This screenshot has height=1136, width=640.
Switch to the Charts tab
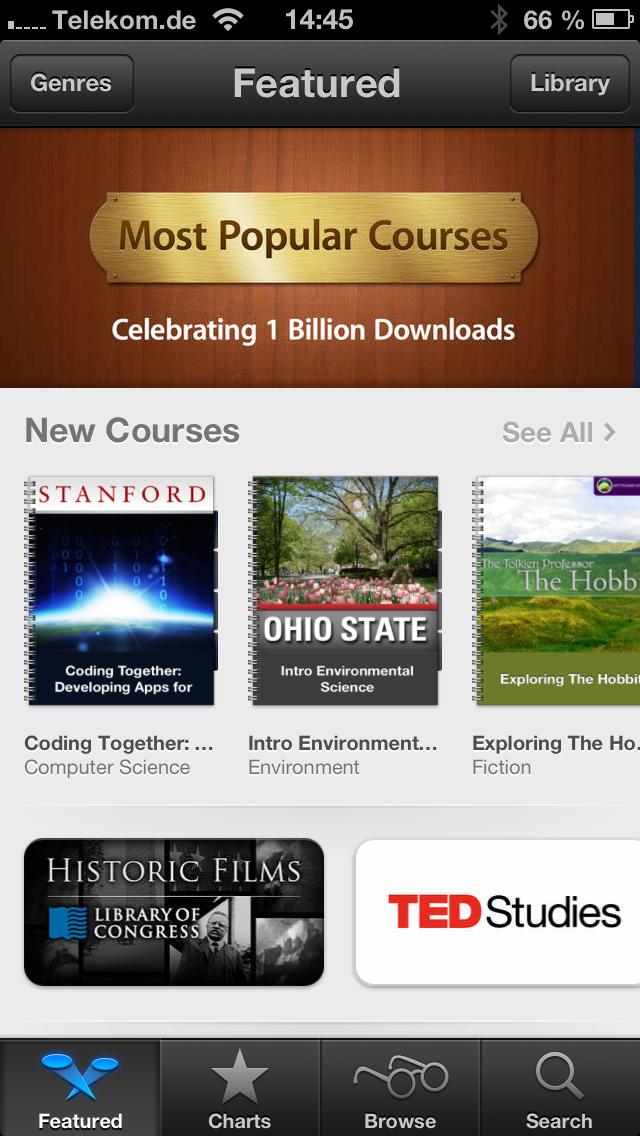tap(240, 1088)
